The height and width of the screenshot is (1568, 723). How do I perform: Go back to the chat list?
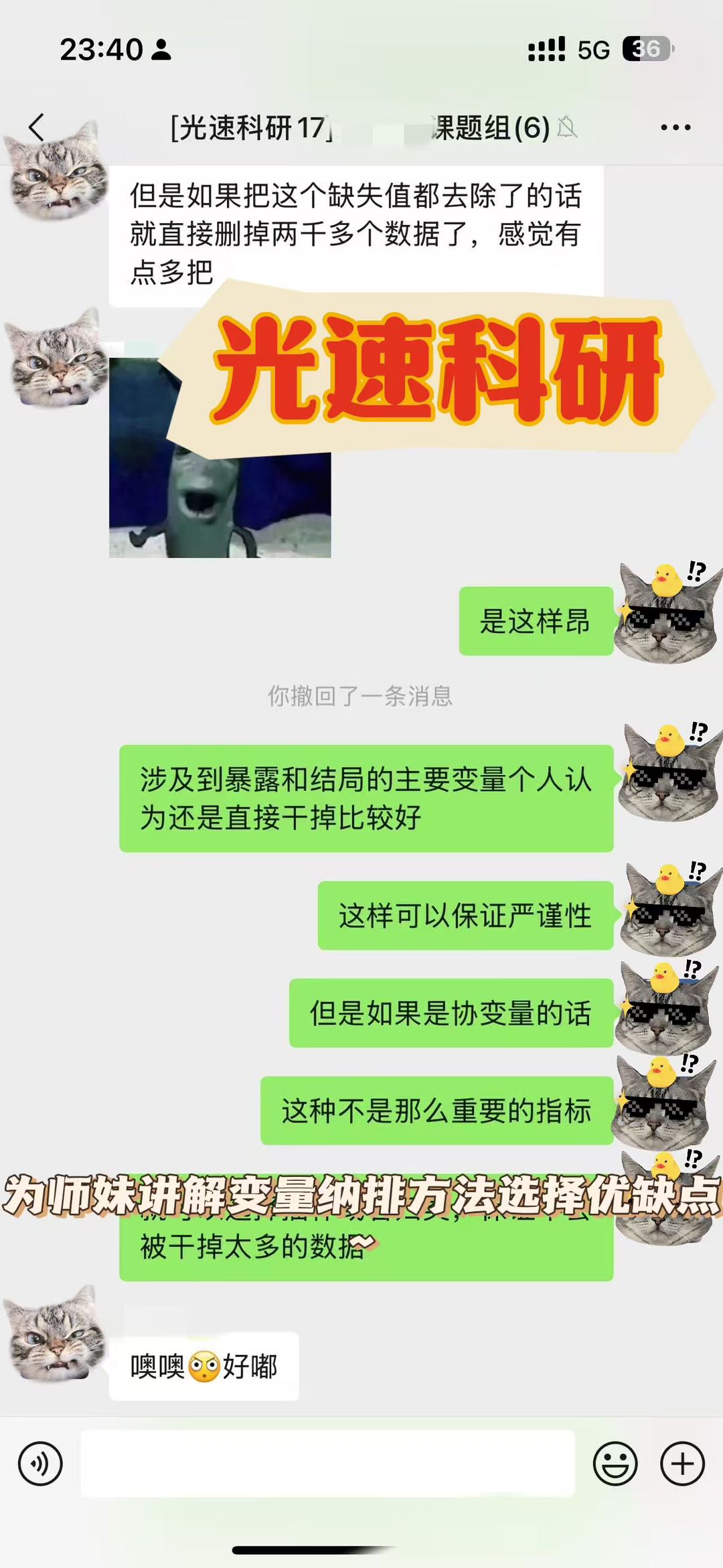coord(37,127)
